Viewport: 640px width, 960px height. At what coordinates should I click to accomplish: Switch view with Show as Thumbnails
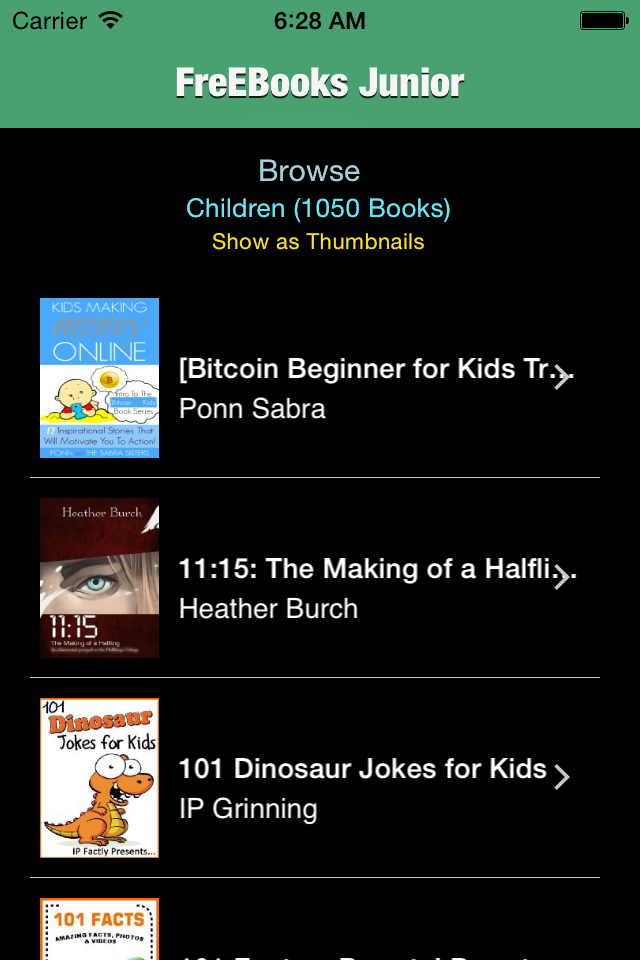(x=318, y=242)
